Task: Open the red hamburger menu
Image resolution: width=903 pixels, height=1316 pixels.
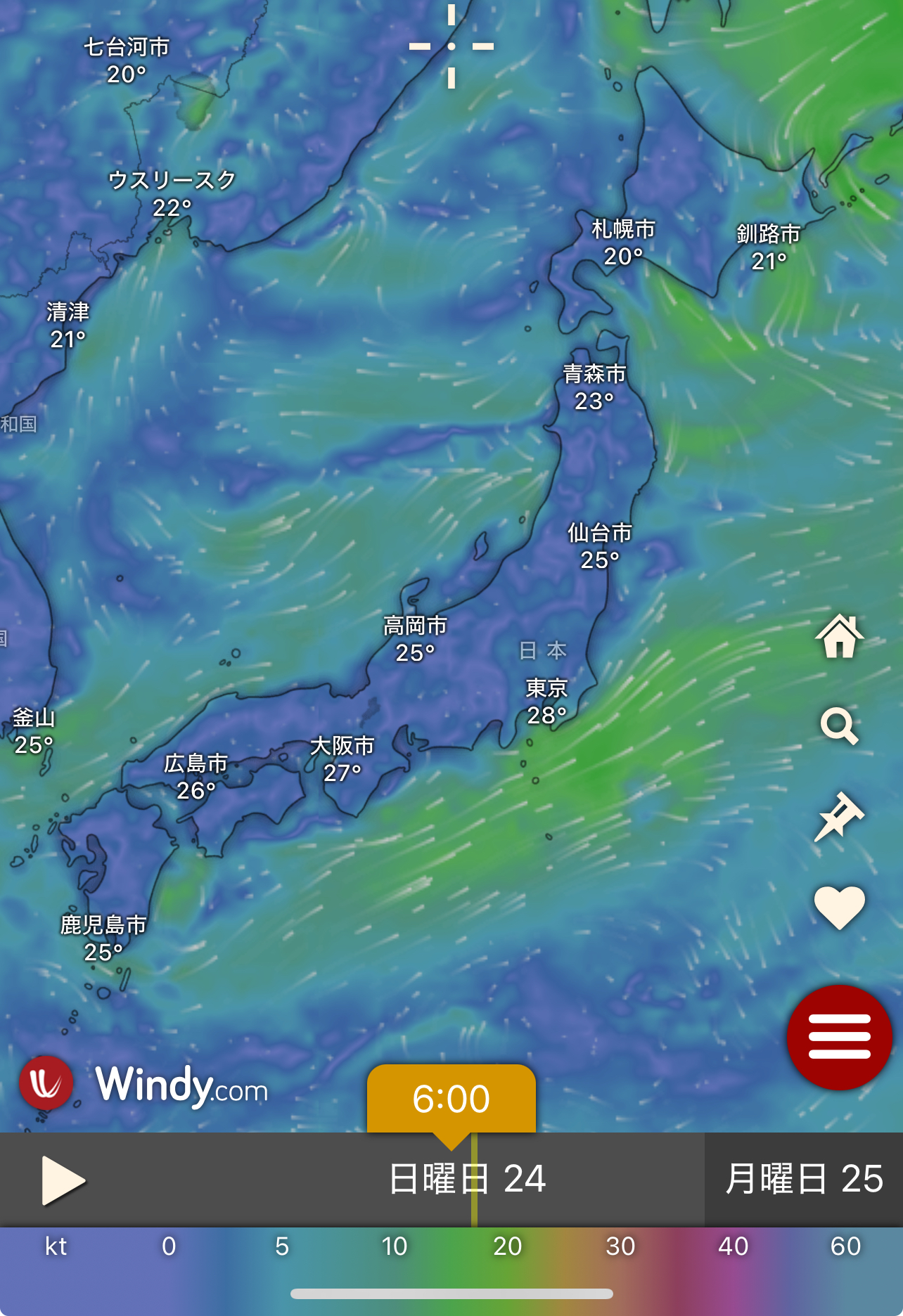Action: pos(839,1037)
